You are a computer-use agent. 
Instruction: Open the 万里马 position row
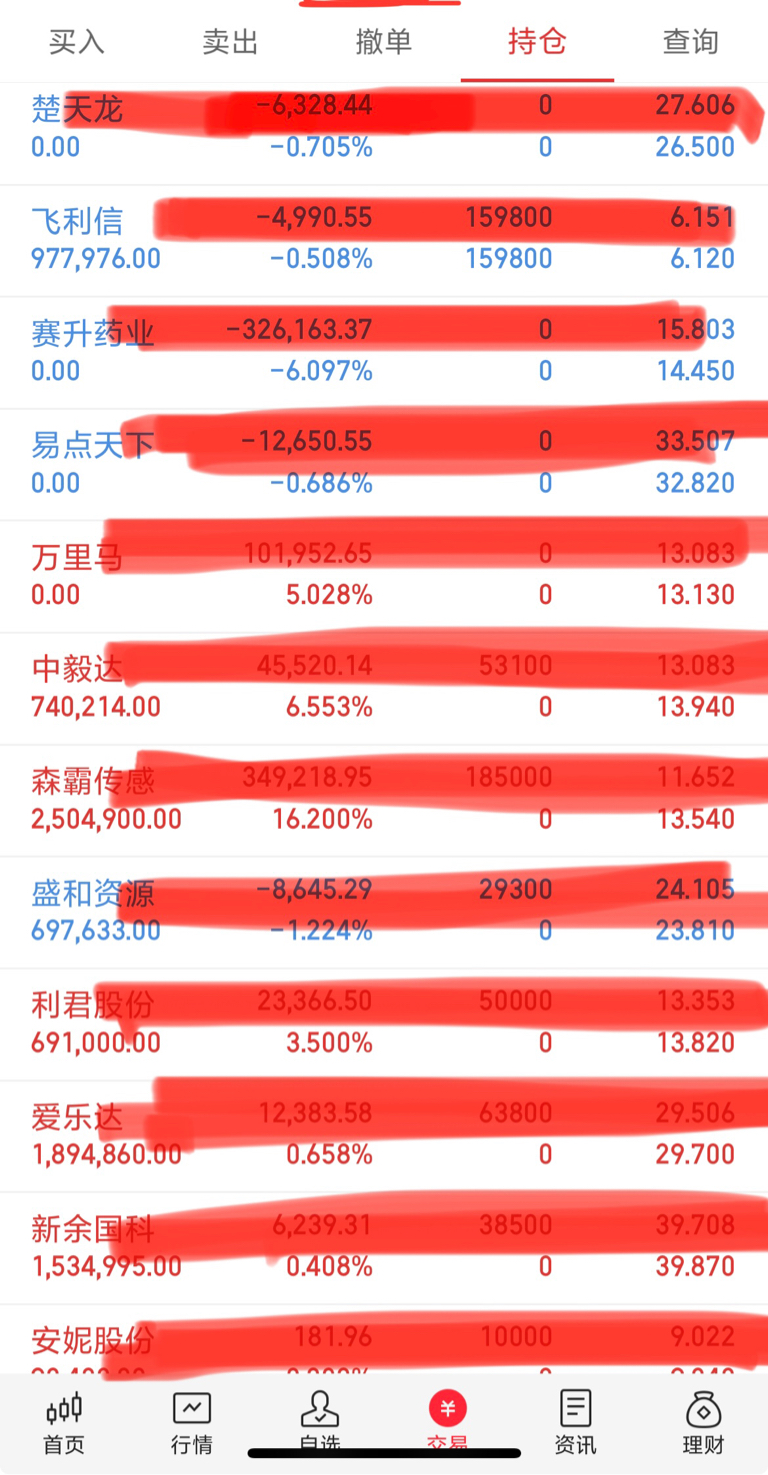(x=384, y=576)
